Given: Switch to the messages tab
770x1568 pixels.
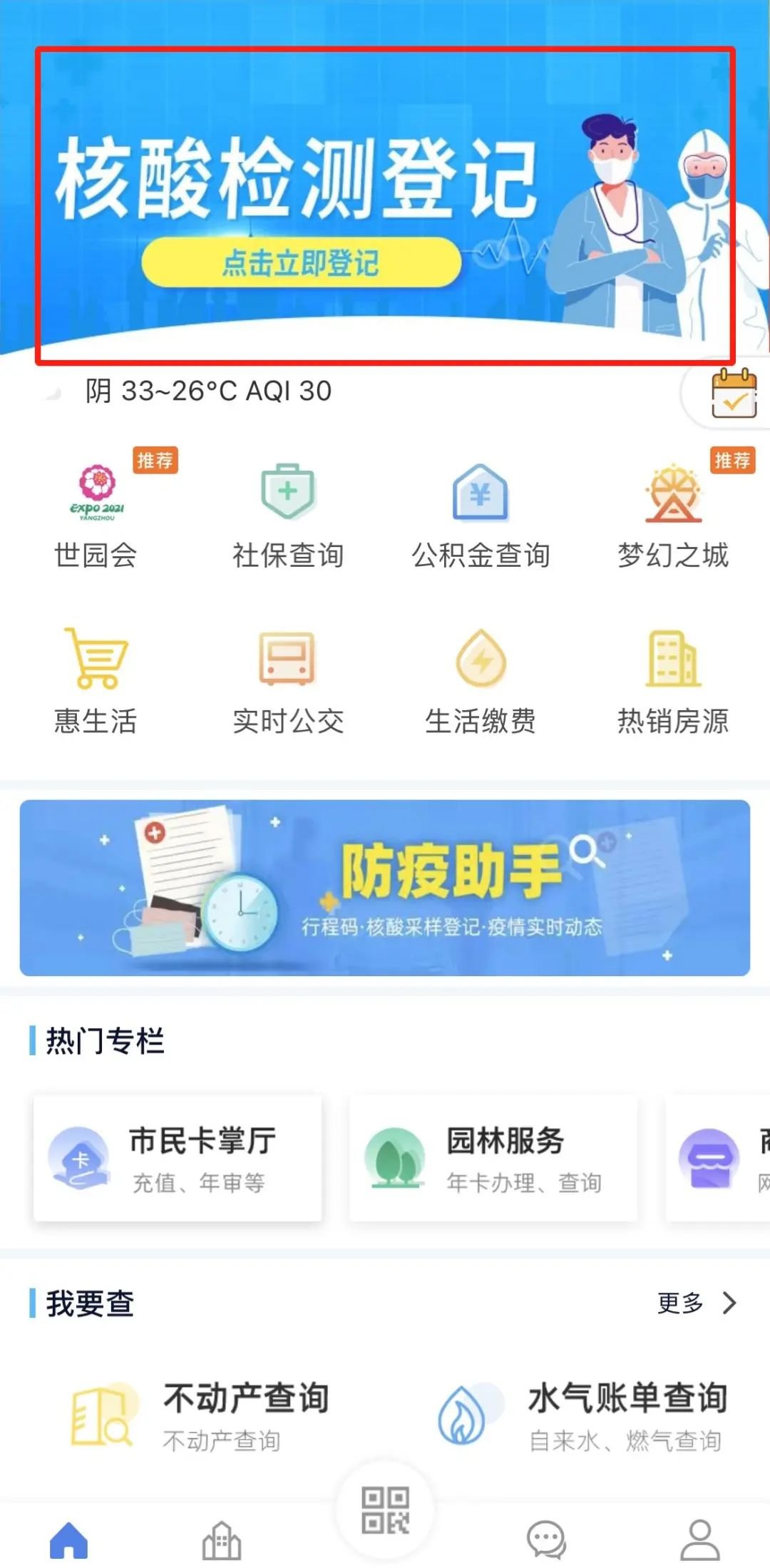Looking at the screenshot, I should pos(546,1540).
